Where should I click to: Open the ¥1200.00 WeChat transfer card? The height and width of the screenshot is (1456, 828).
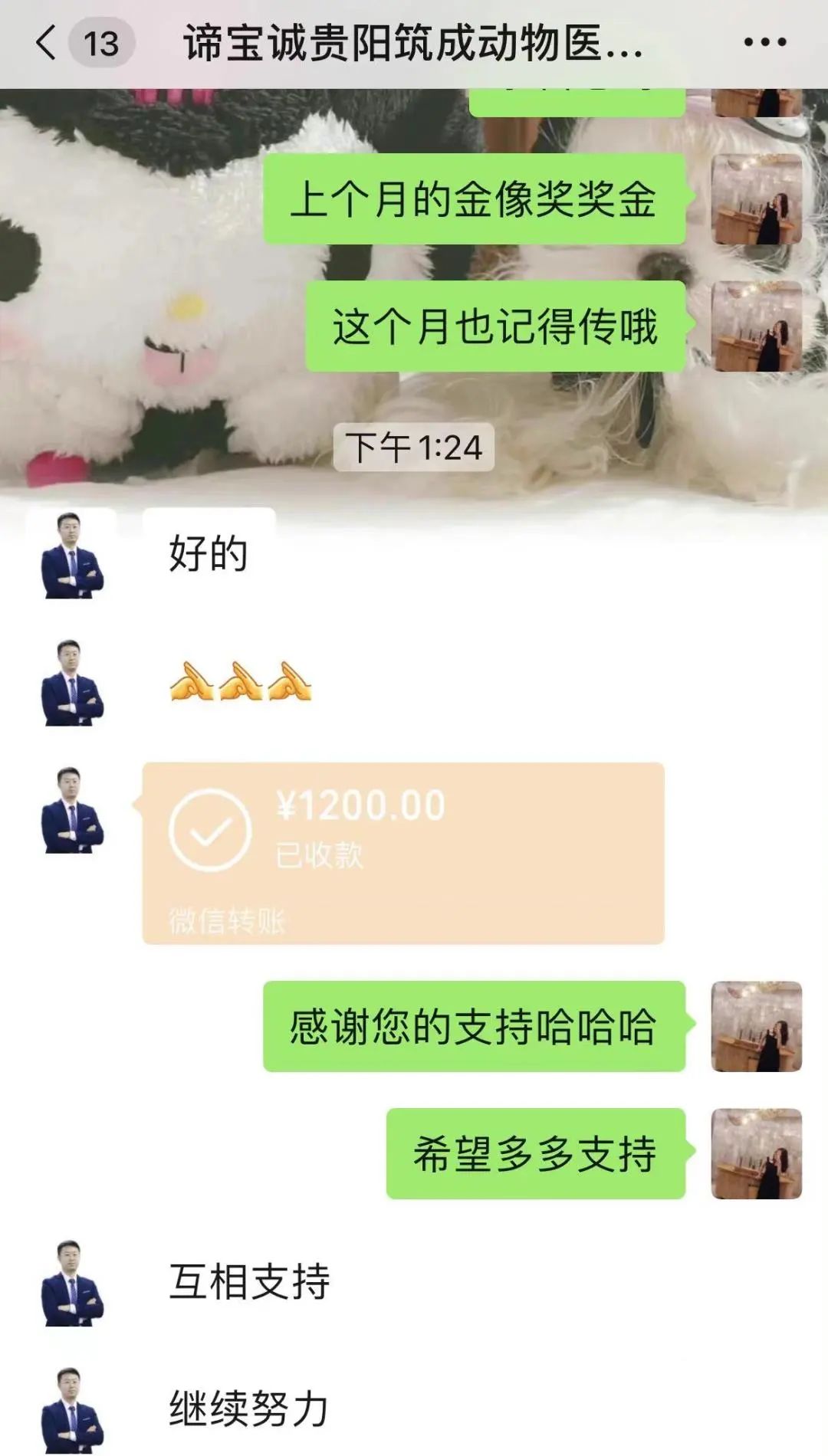[x=402, y=852]
